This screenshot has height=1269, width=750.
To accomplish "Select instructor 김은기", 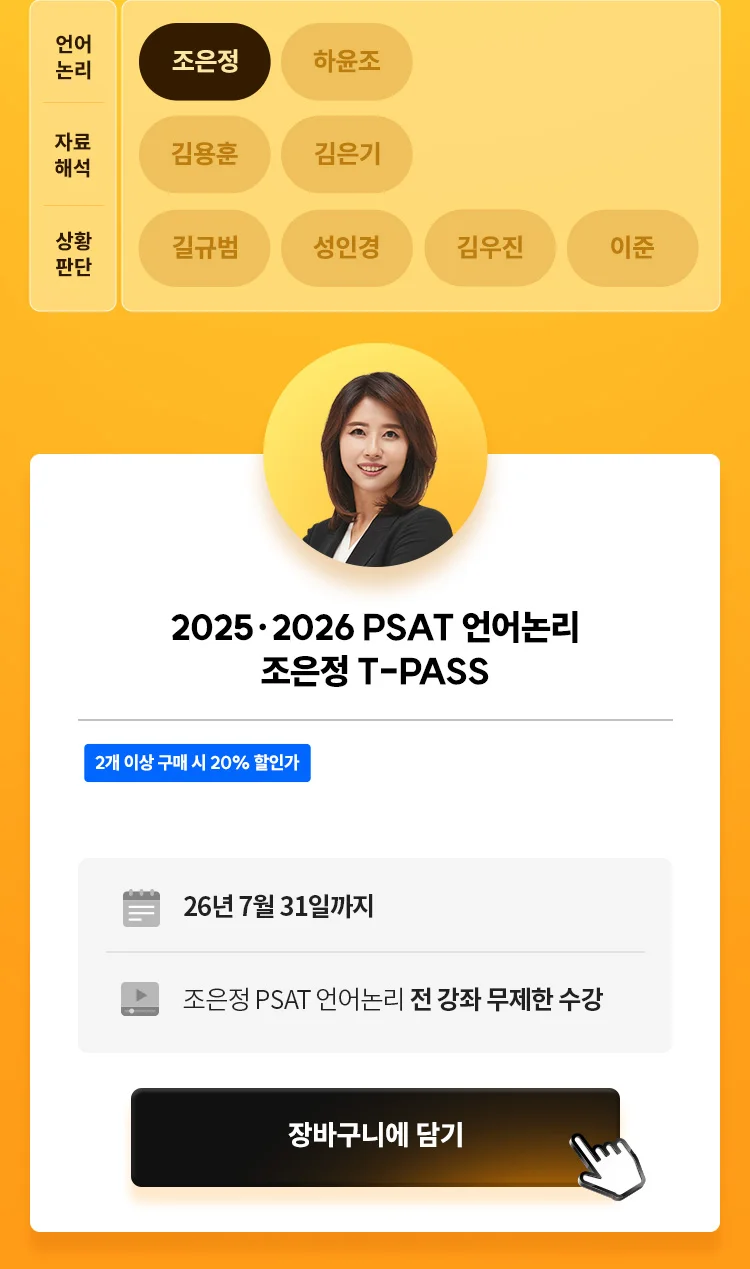I will click(x=347, y=154).
